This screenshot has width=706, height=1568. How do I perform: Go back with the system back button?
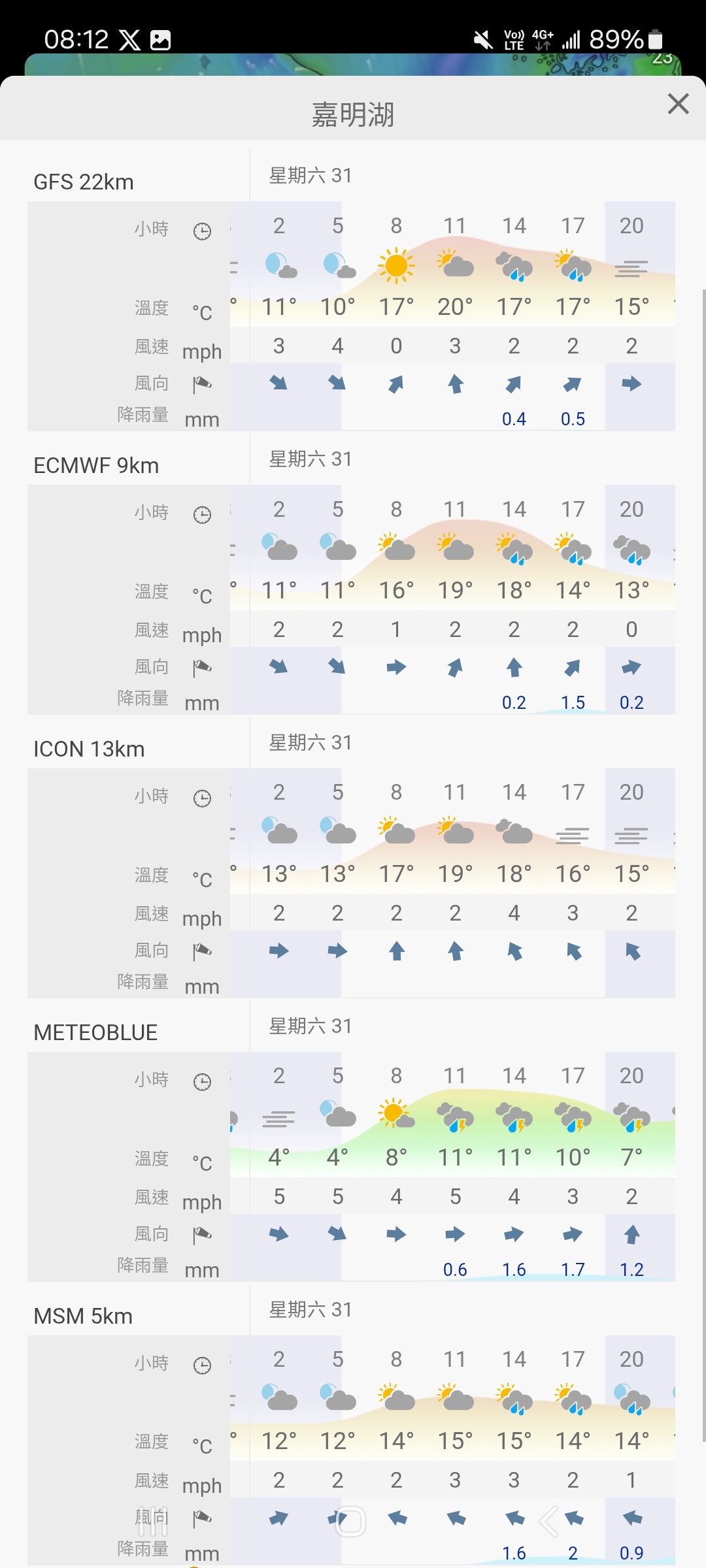click(548, 1521)
